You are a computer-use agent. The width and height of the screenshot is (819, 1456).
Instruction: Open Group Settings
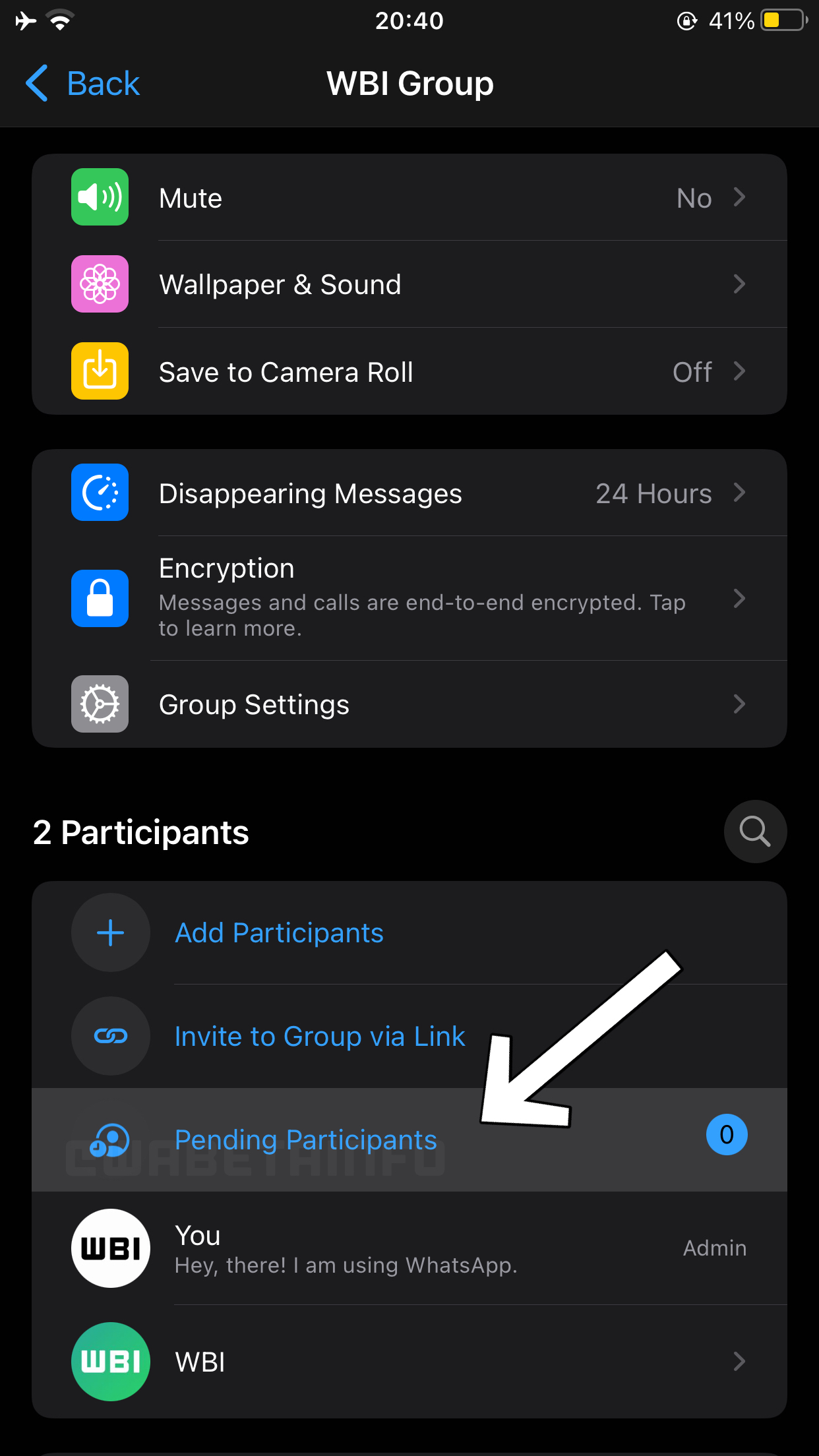tap(409, 704)
